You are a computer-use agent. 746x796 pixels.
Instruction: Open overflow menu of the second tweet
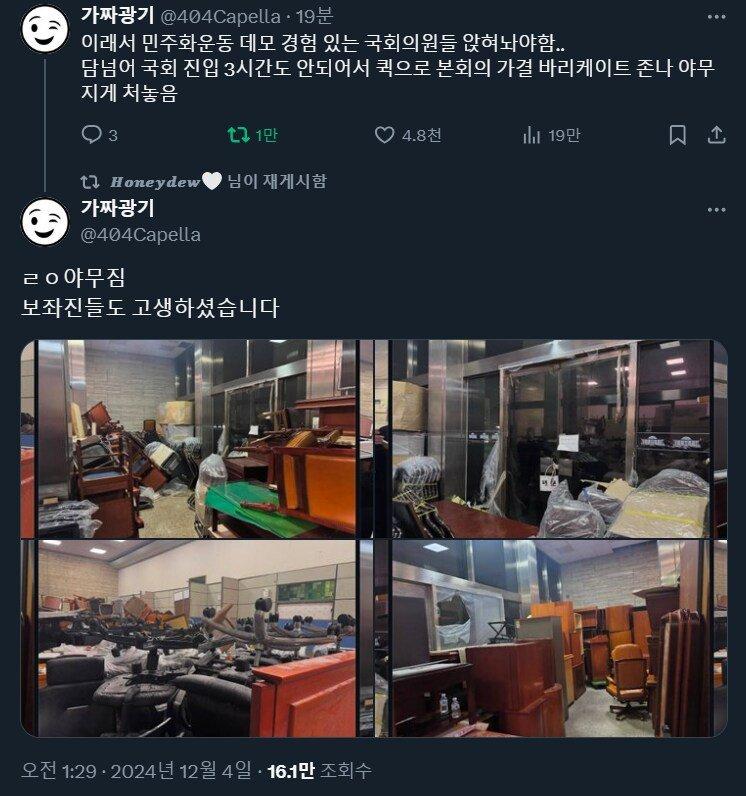click(x=716, y=210)
